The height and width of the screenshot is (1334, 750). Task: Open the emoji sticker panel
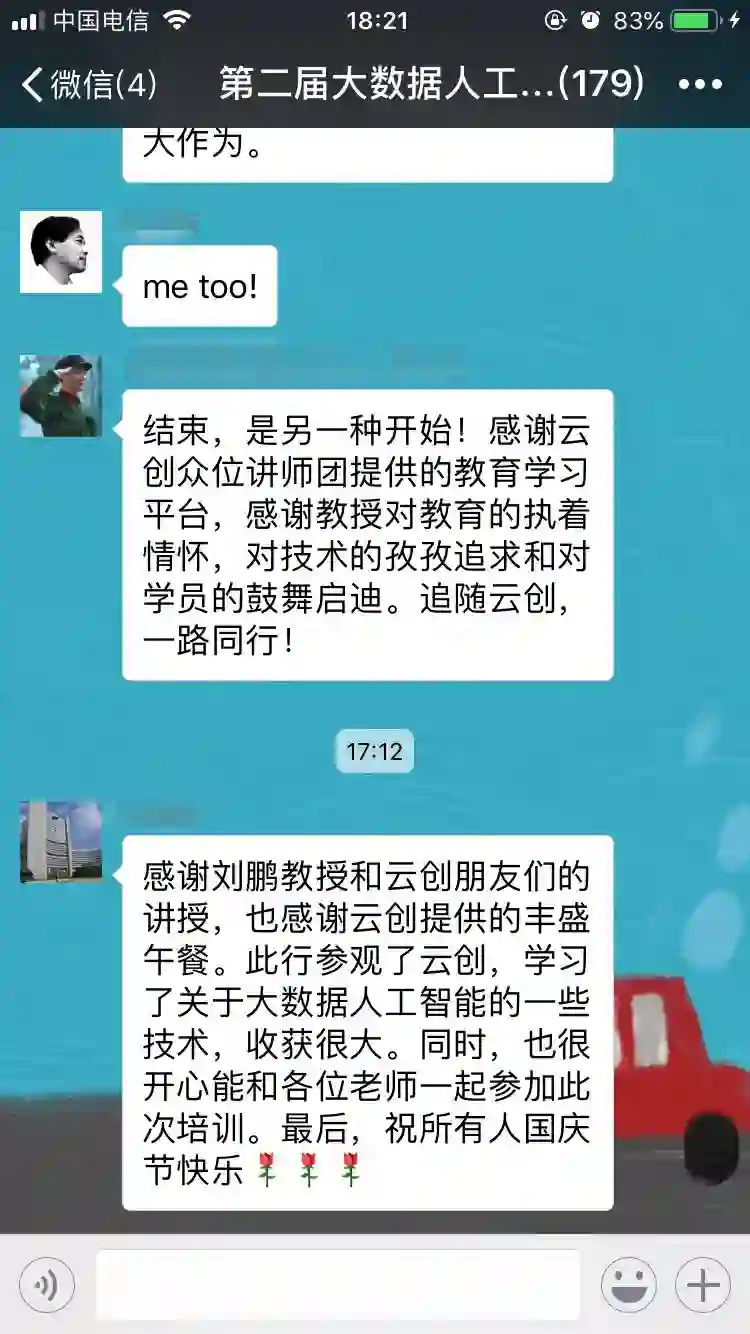pos(628,1284)
